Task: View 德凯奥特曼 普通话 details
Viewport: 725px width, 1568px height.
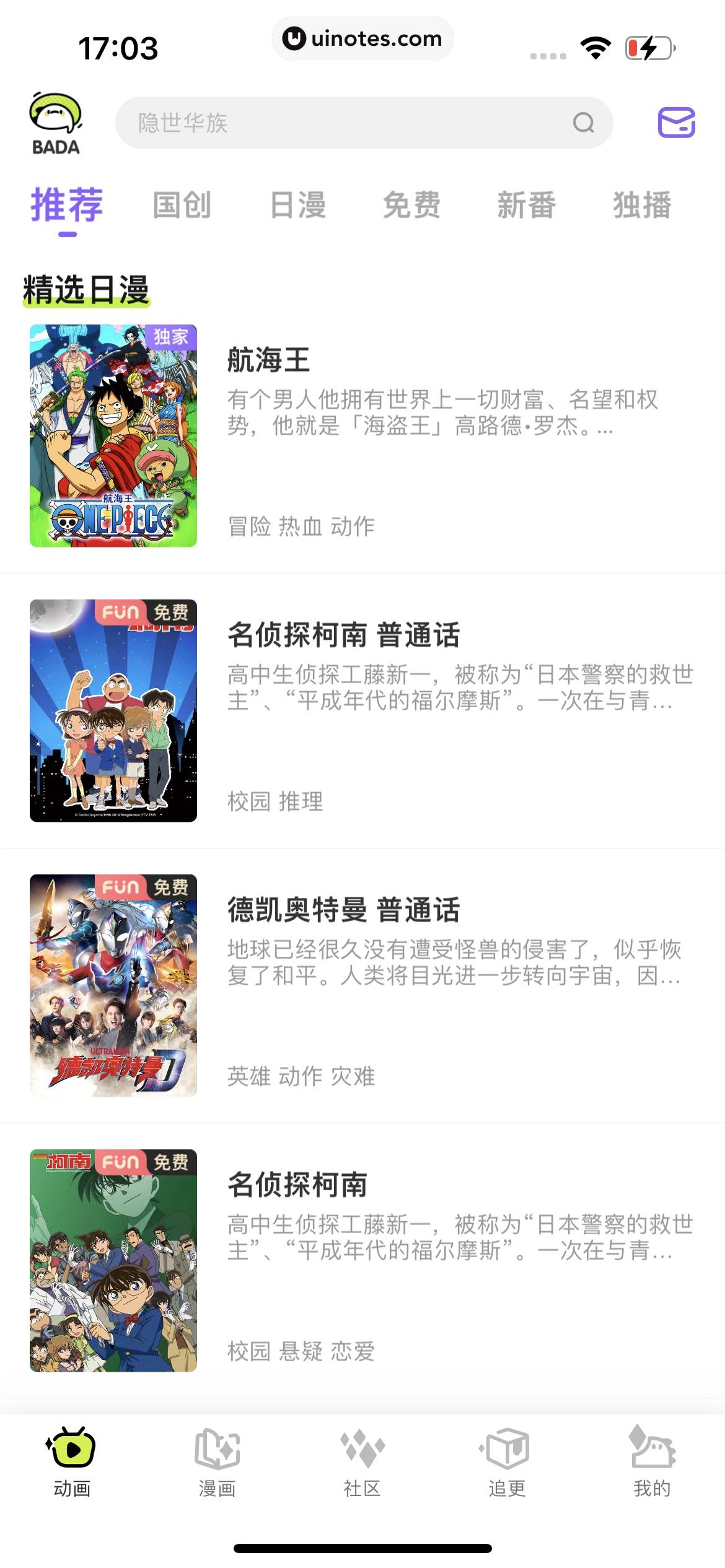Action: [344, 910]
